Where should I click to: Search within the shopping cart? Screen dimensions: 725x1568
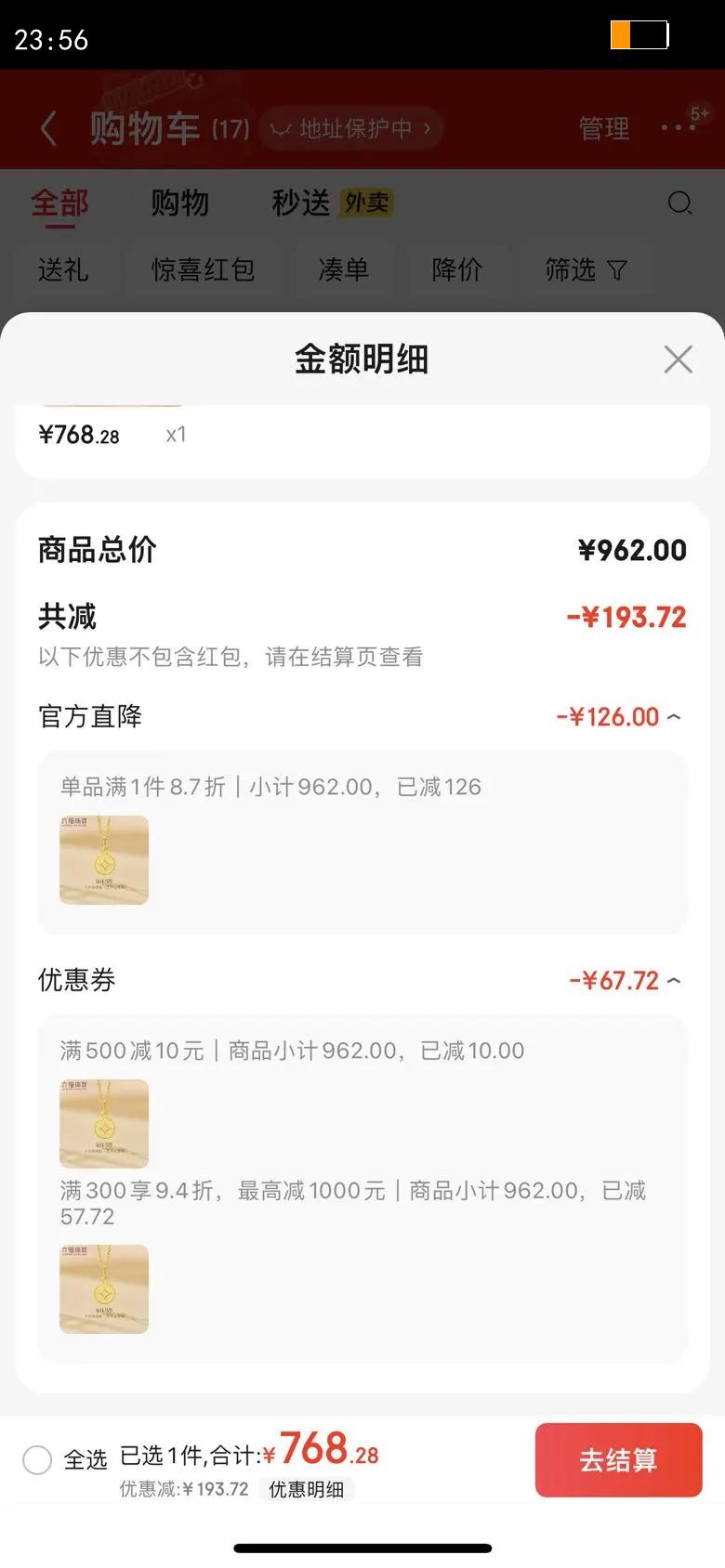coord(679,203)
